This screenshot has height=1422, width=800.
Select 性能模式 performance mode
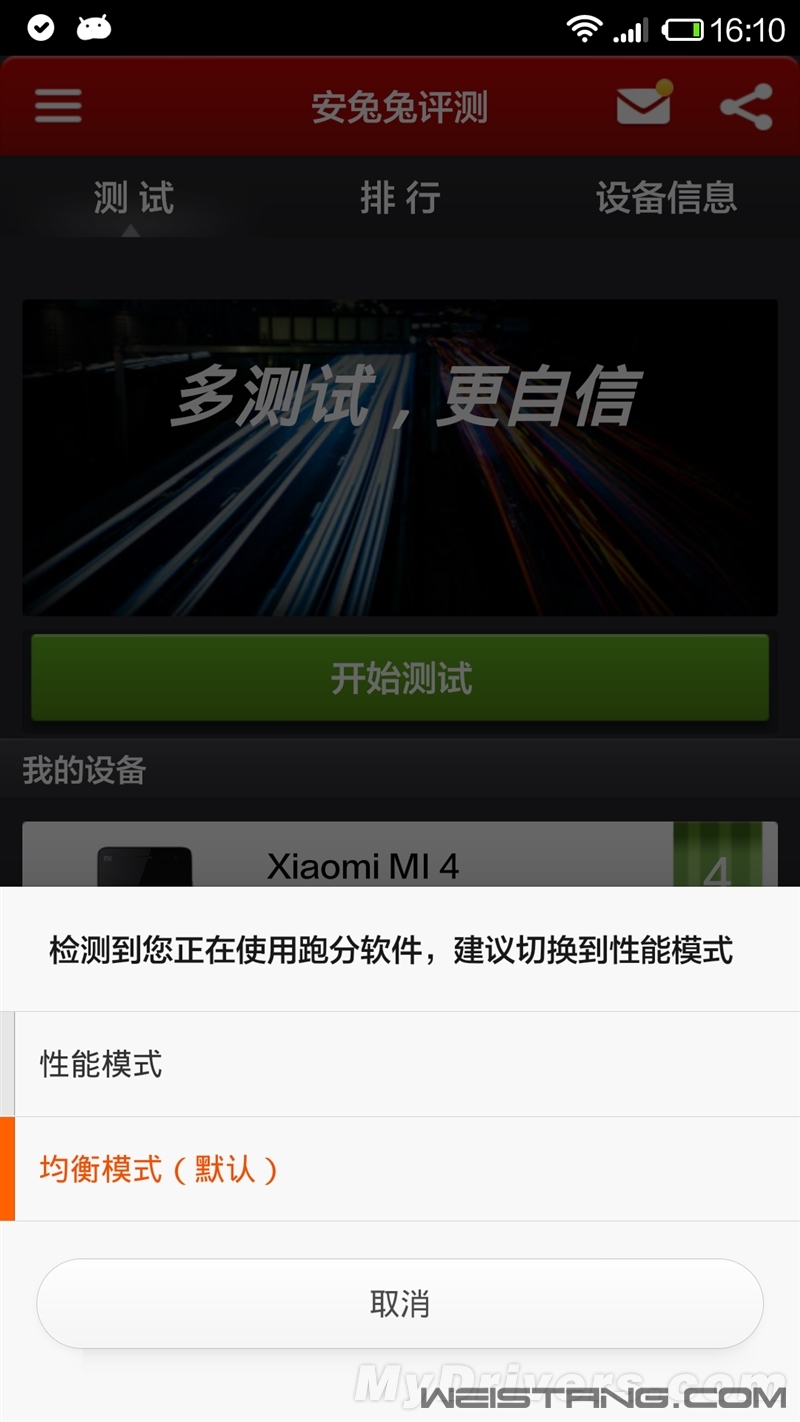[400, 1064]
